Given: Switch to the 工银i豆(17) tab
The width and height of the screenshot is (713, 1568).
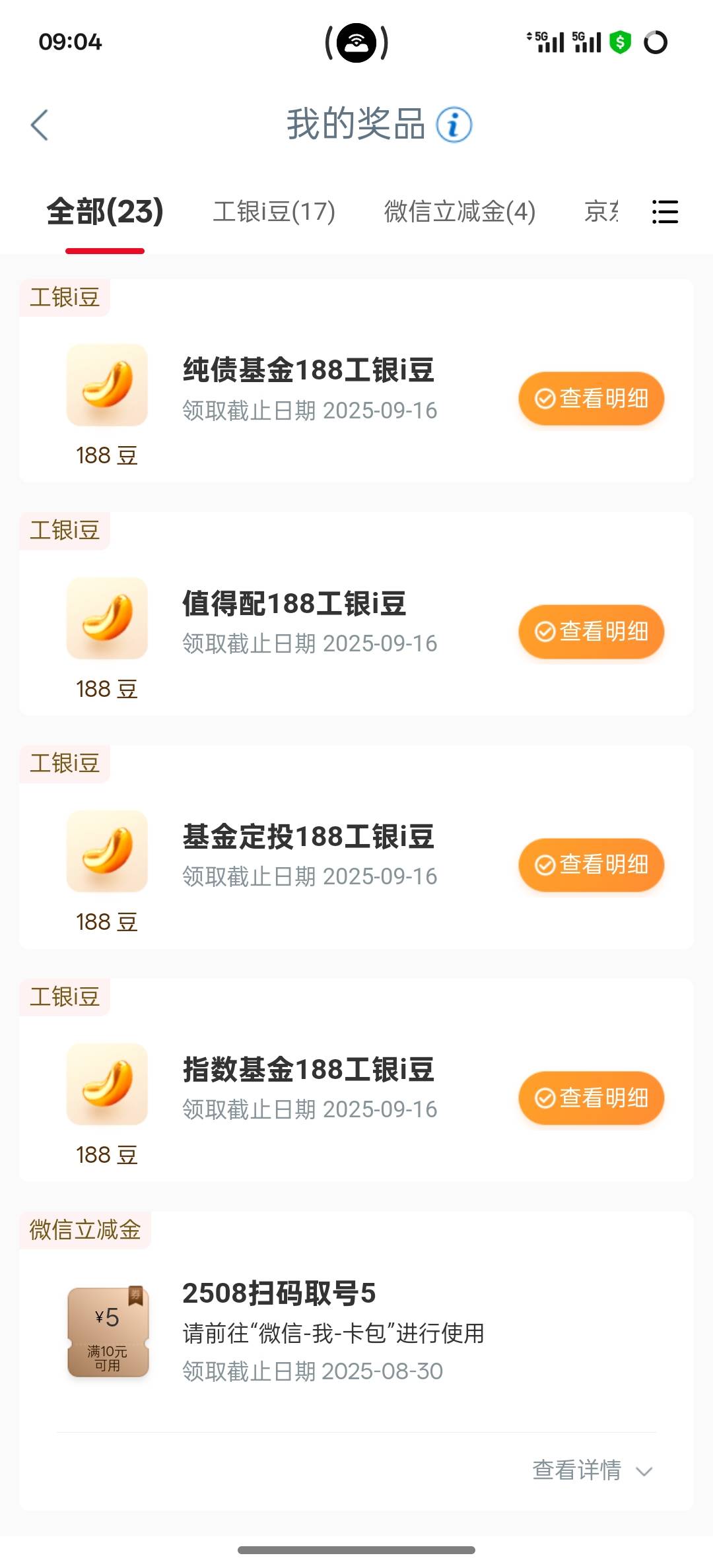Looking at the screenshot, I should point(274,212).
